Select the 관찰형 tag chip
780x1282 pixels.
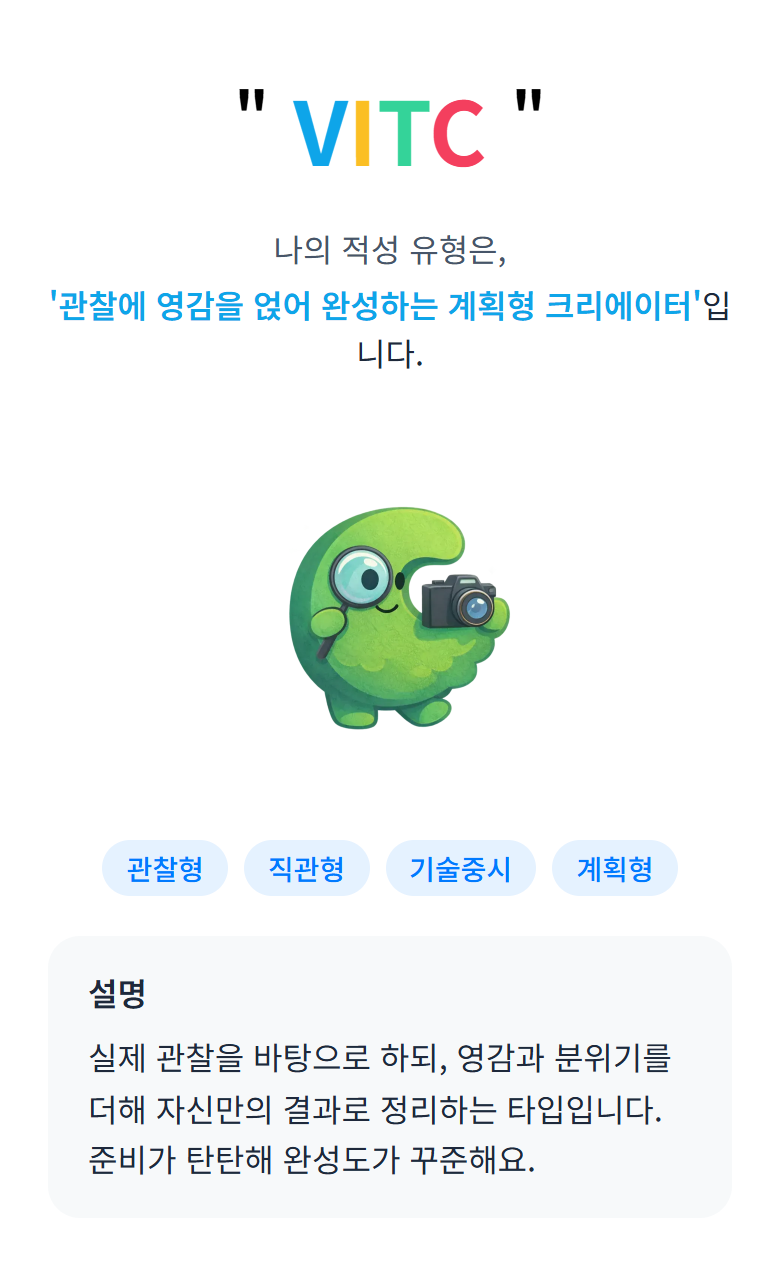click(x=165, y=868)
